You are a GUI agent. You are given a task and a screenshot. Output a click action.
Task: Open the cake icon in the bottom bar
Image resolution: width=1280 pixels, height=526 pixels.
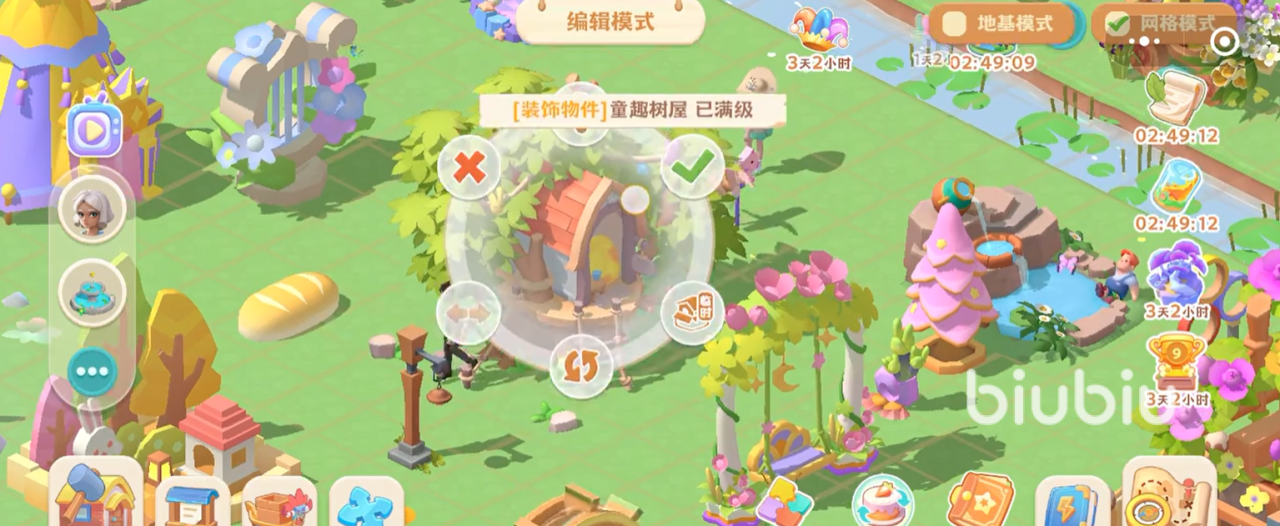pos(883,500)
